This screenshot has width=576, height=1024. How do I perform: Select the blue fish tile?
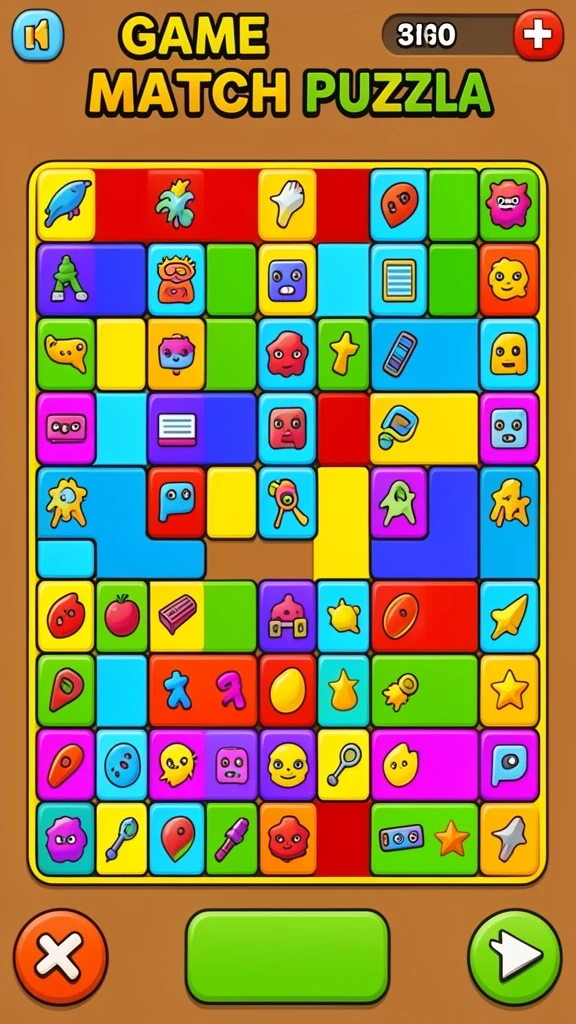coord(65,204)
